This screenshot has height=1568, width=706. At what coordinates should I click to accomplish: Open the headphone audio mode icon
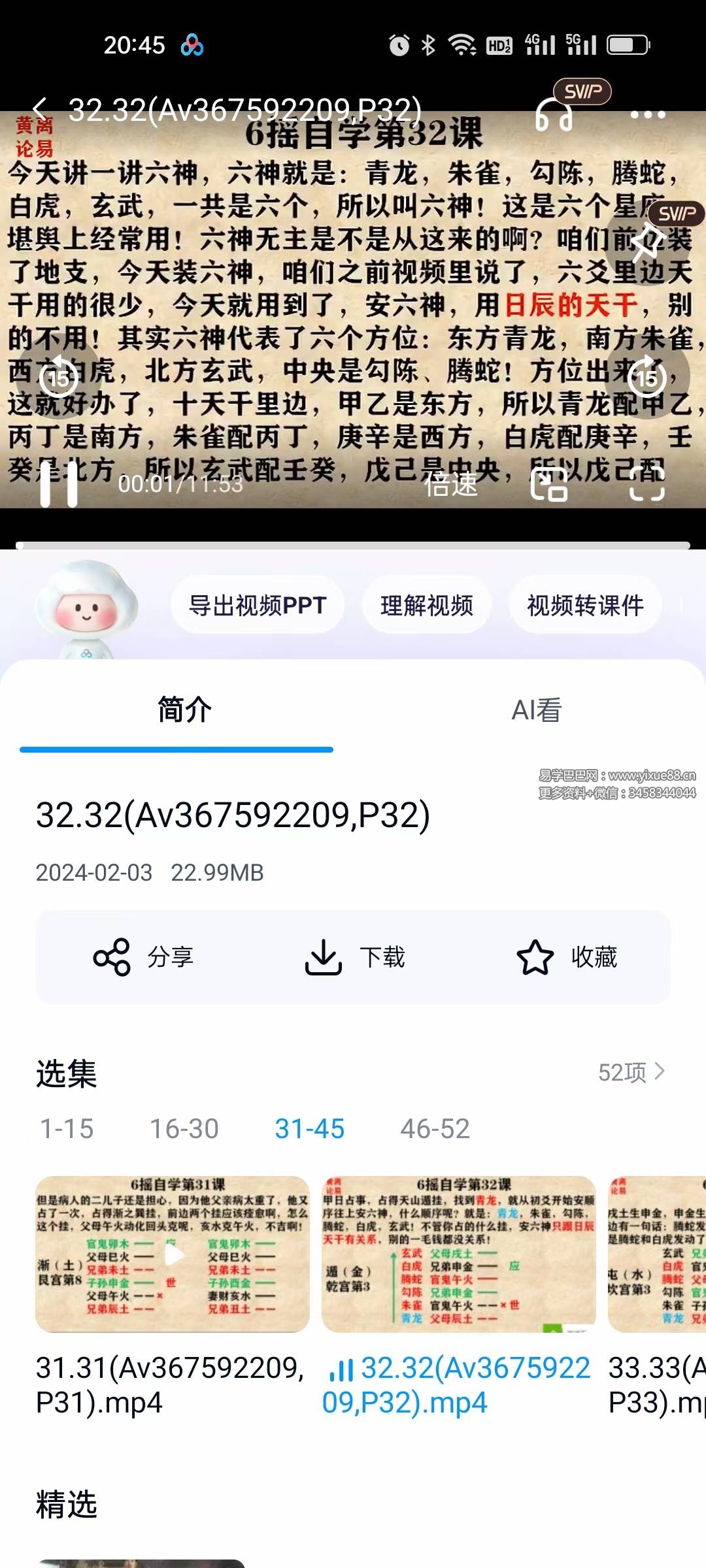click(x=554, y=114)
